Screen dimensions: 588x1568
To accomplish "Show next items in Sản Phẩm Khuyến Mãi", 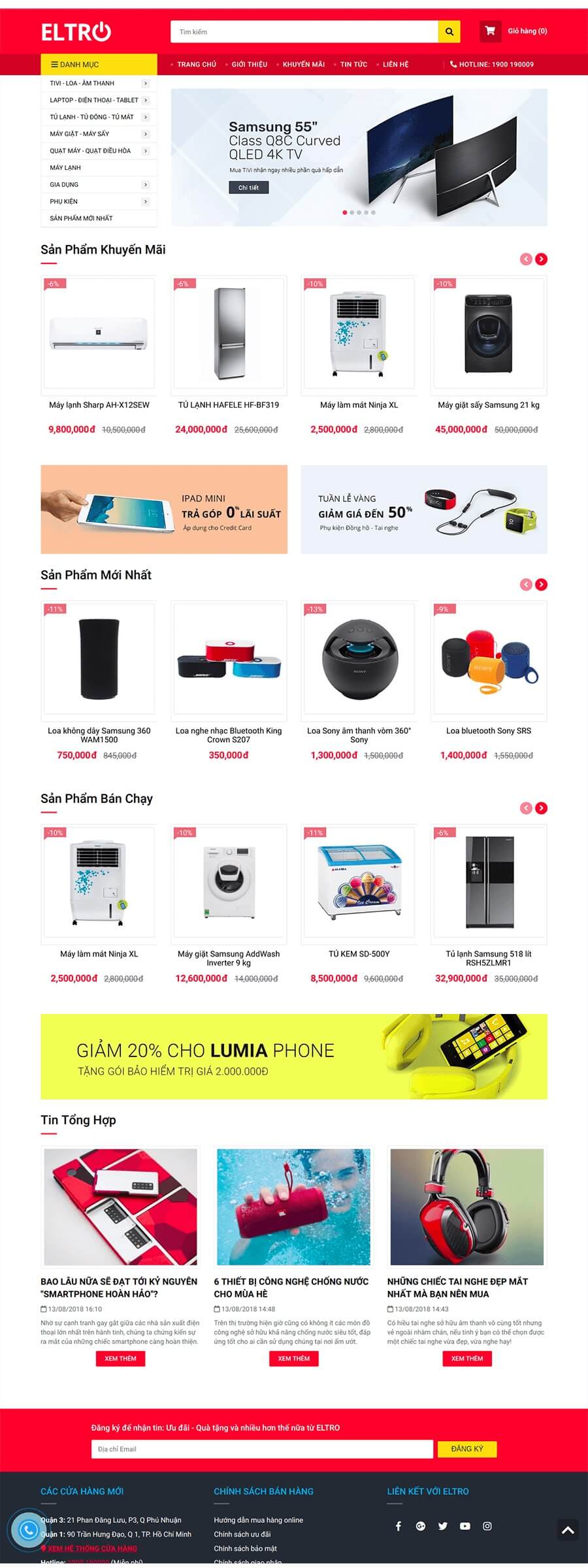I will pyautogui.click(x=541, y=259).
